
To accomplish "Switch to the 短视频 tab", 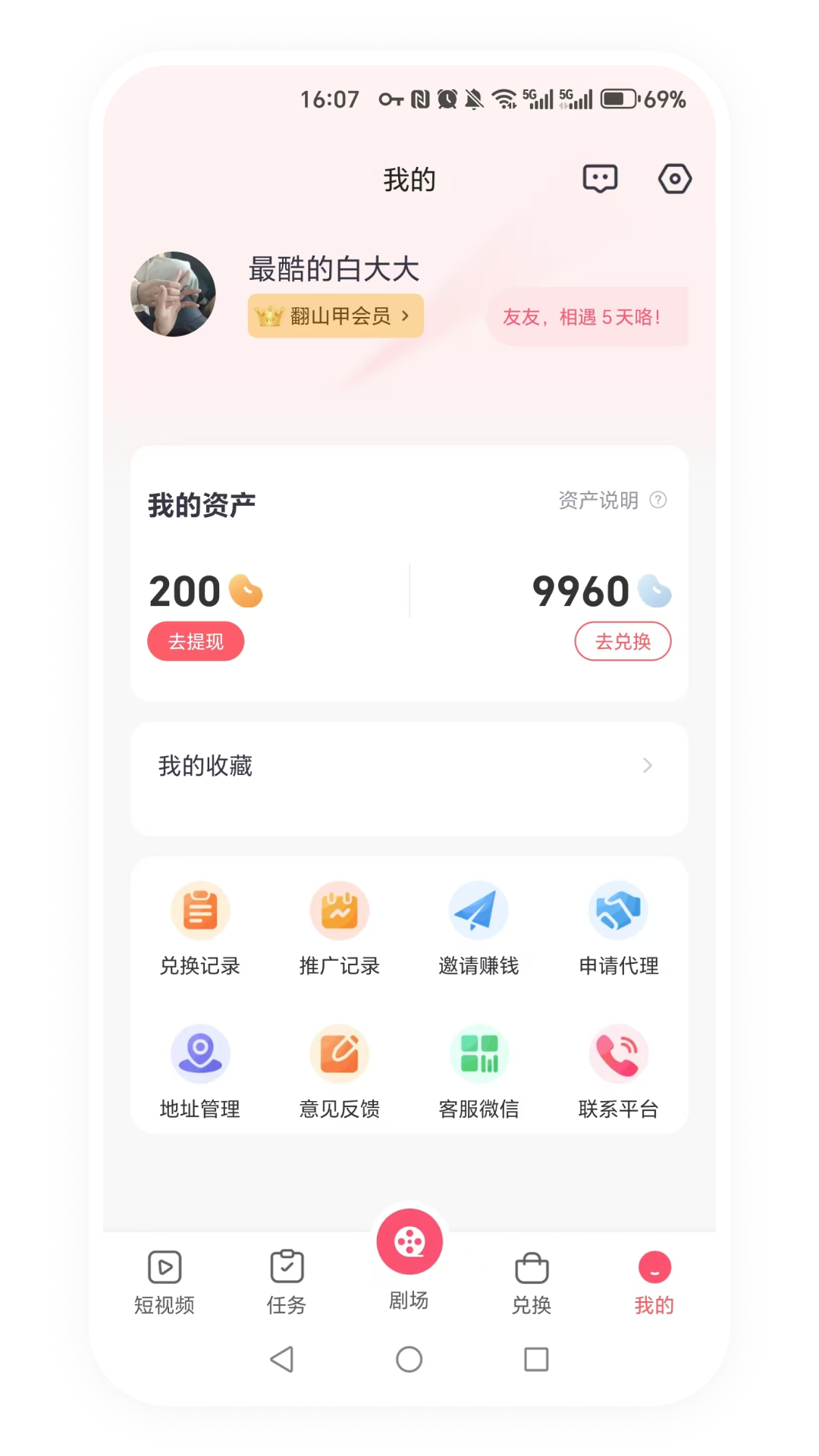I will [x=165, y=1282].
